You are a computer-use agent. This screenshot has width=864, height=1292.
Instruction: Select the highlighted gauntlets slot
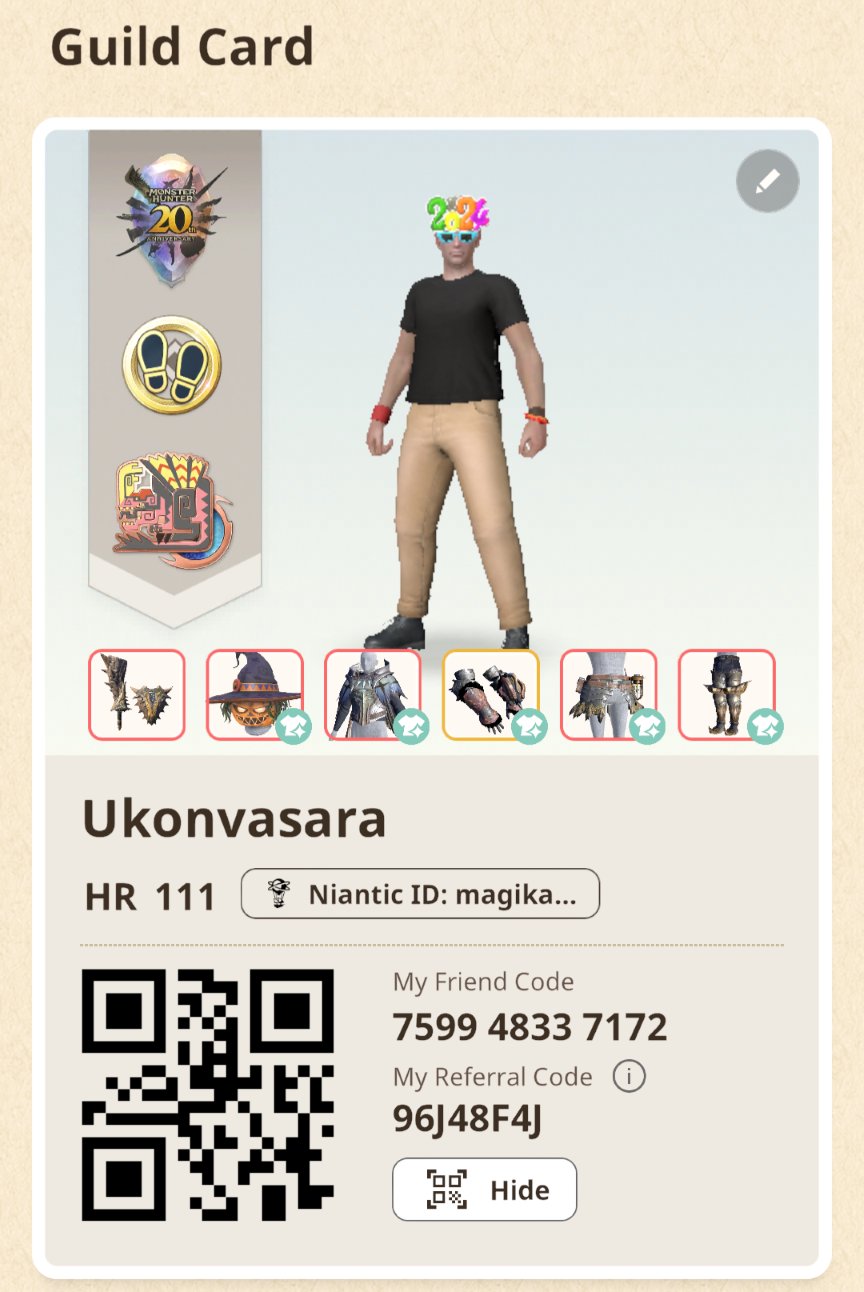coord(491,695)
